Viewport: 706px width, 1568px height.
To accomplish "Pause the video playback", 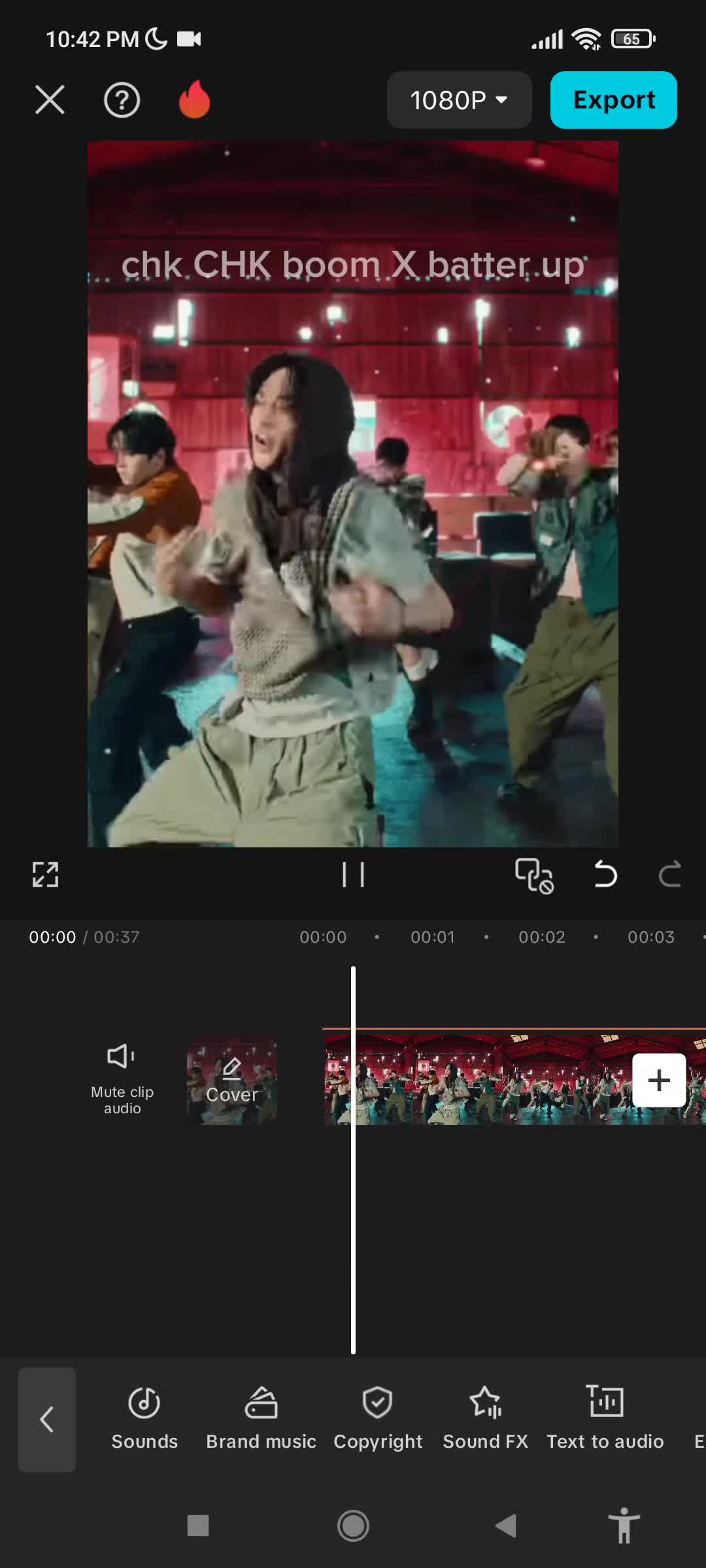I will 353,874.
